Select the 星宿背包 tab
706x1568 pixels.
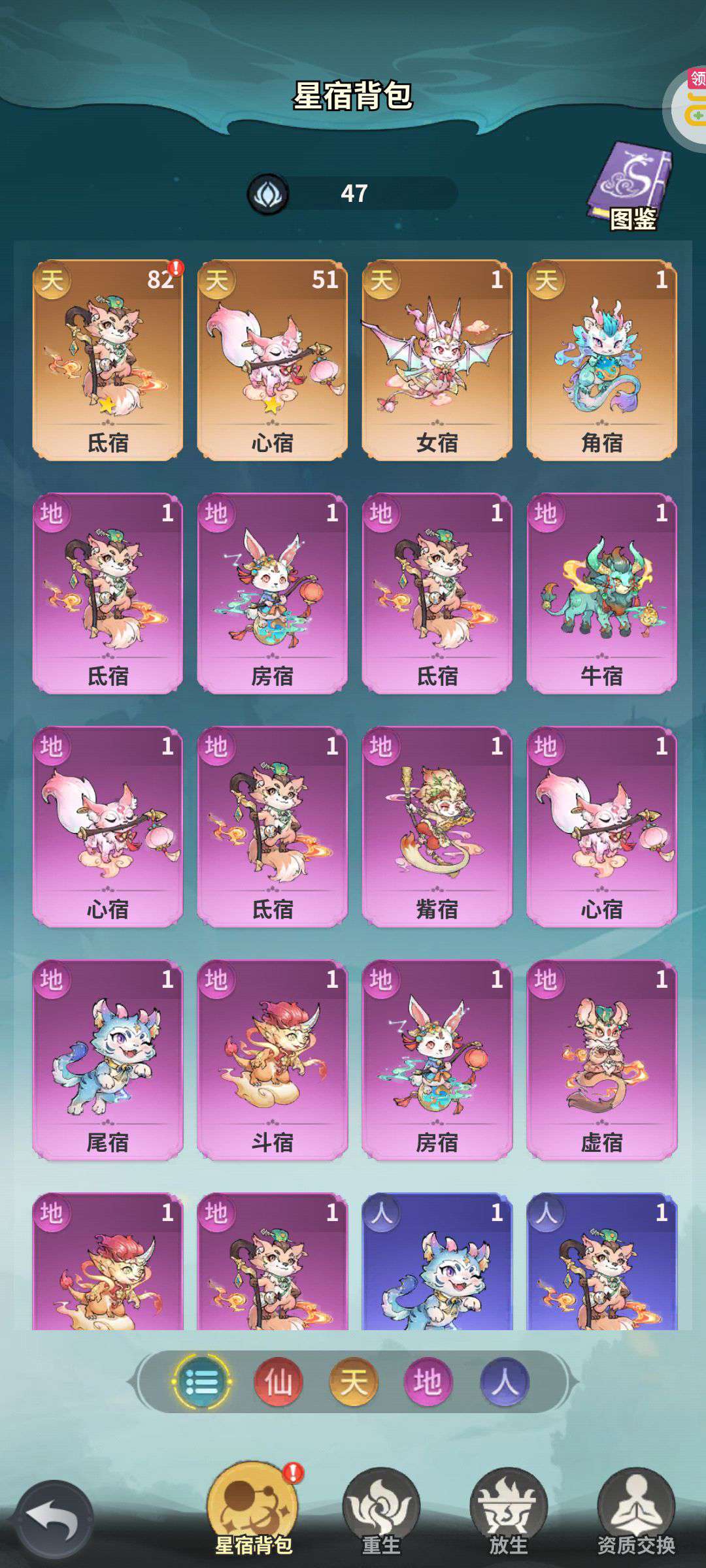(x=254, y=1509)
